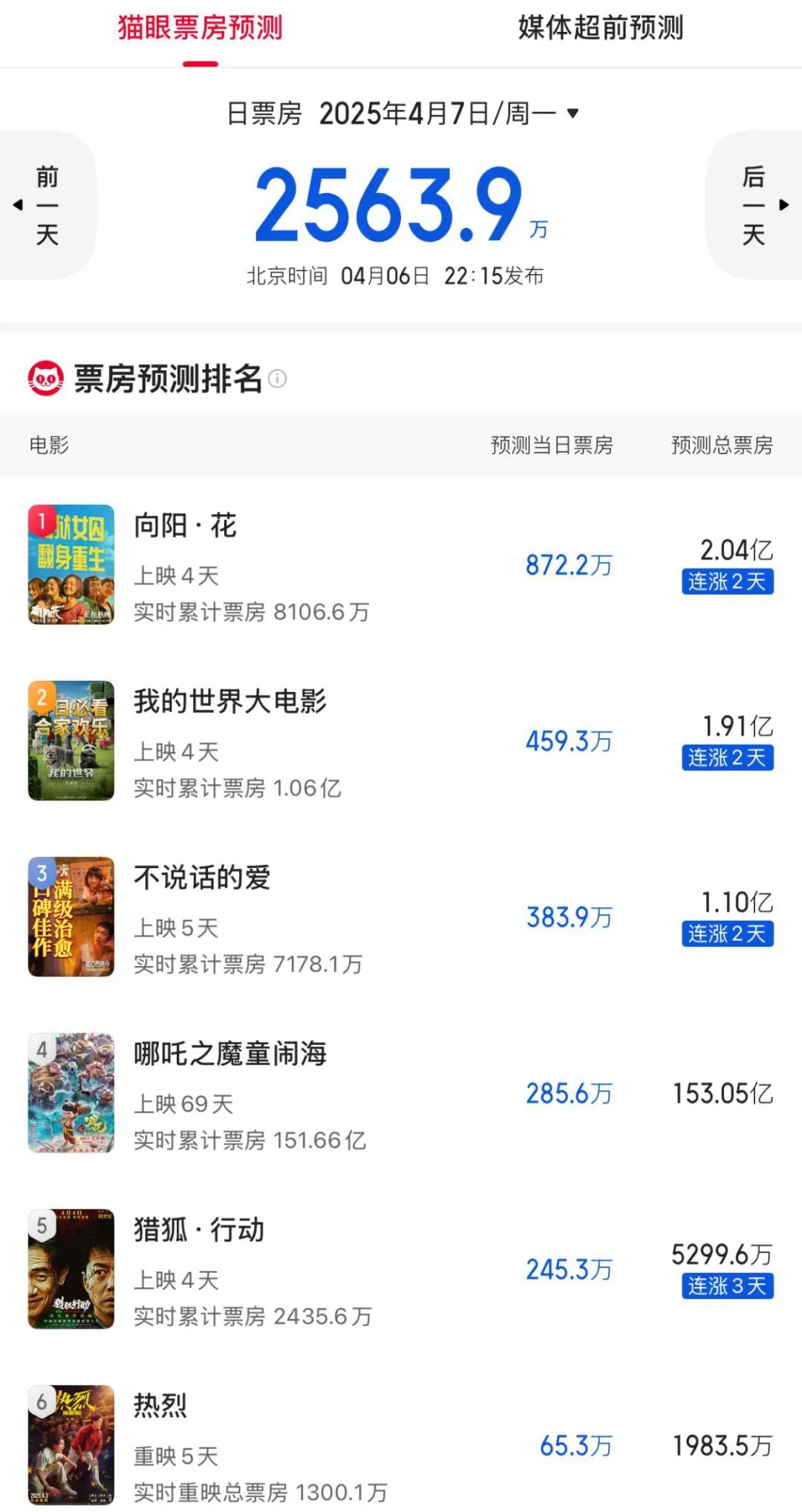Viewport: 802px width, 1512px height.
Task: Open the re-released movie 热烈
Action: tap(160, 1405)
